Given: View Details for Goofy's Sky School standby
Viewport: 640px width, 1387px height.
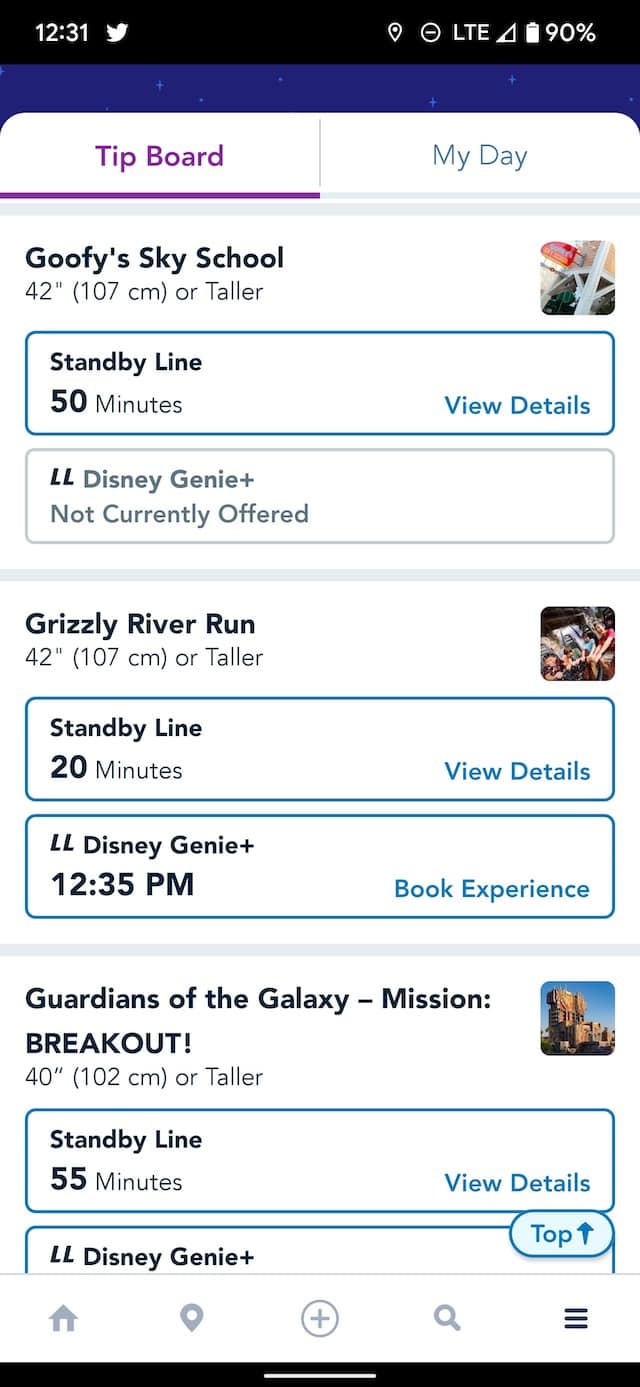Looking at the screenshot, I should (x=517, y=405).
